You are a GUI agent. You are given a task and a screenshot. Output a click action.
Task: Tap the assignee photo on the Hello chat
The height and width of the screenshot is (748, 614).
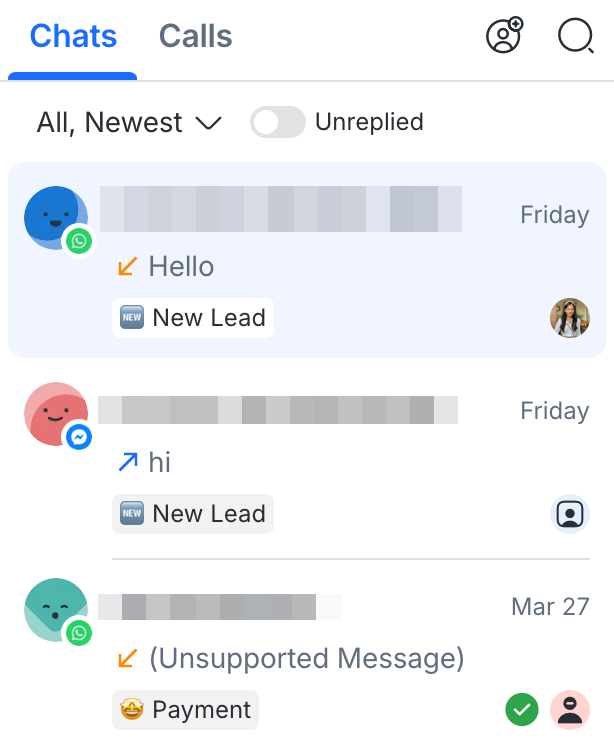coord(569,318)
